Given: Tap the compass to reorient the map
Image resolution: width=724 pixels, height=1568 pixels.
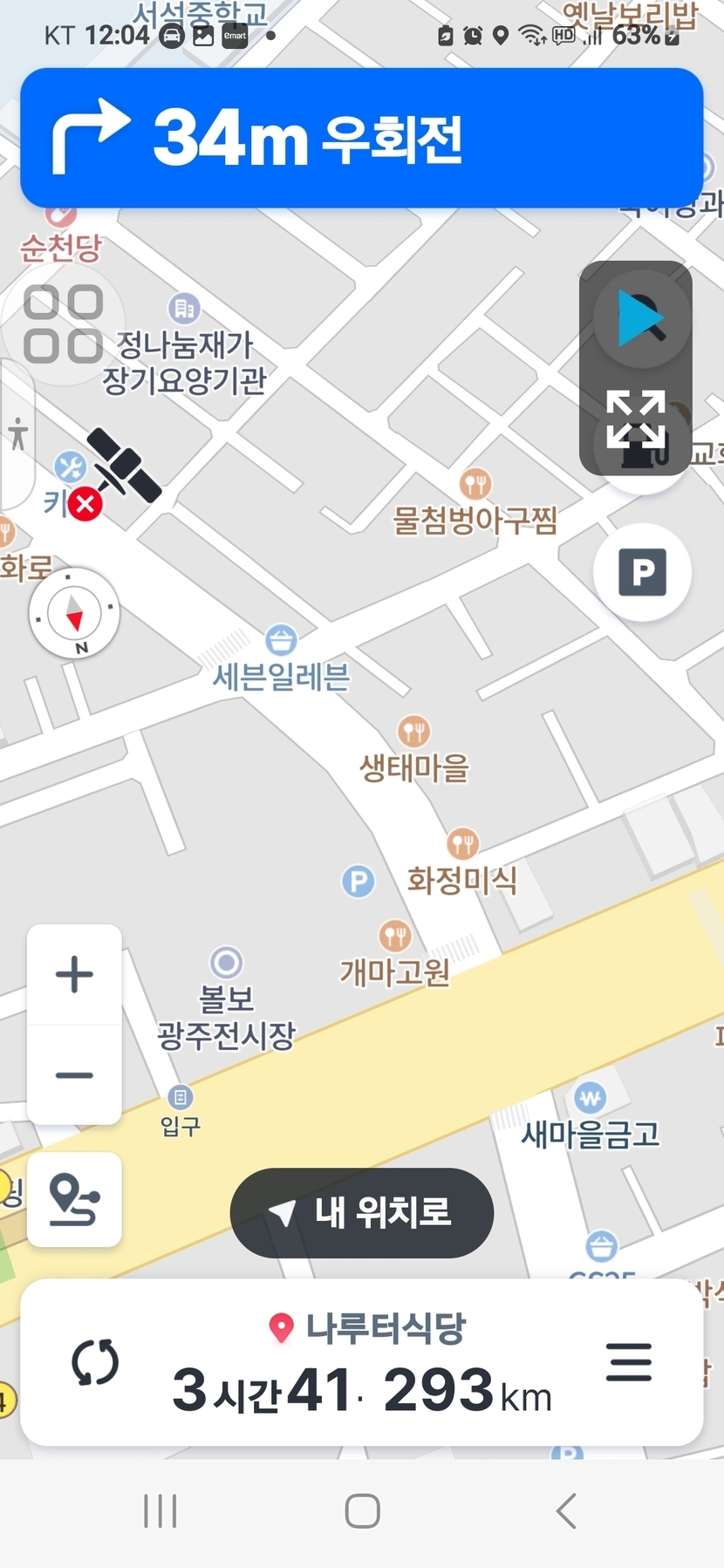Looking at the screenshot, I should [x=74, y=613].
